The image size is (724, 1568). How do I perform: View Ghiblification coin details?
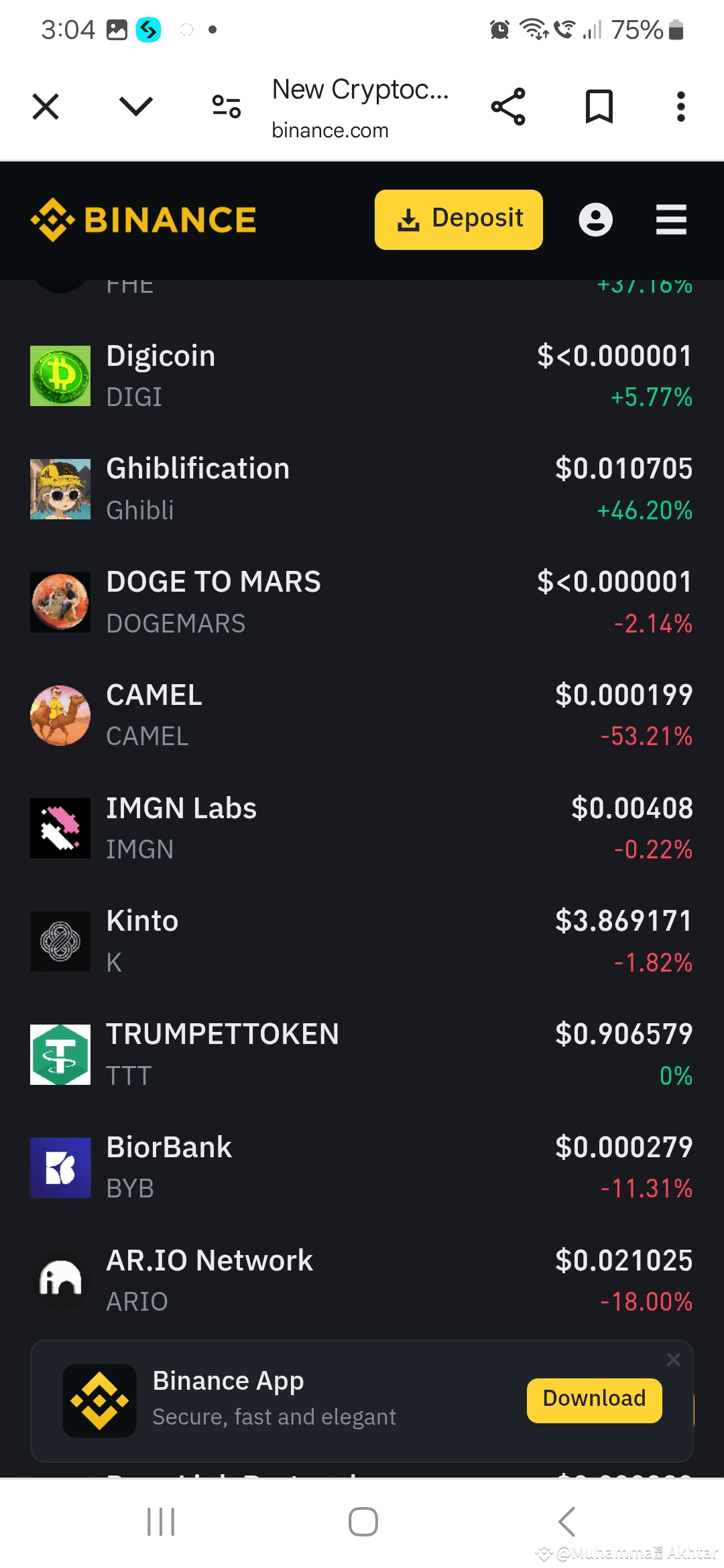[x=362, y=489]
